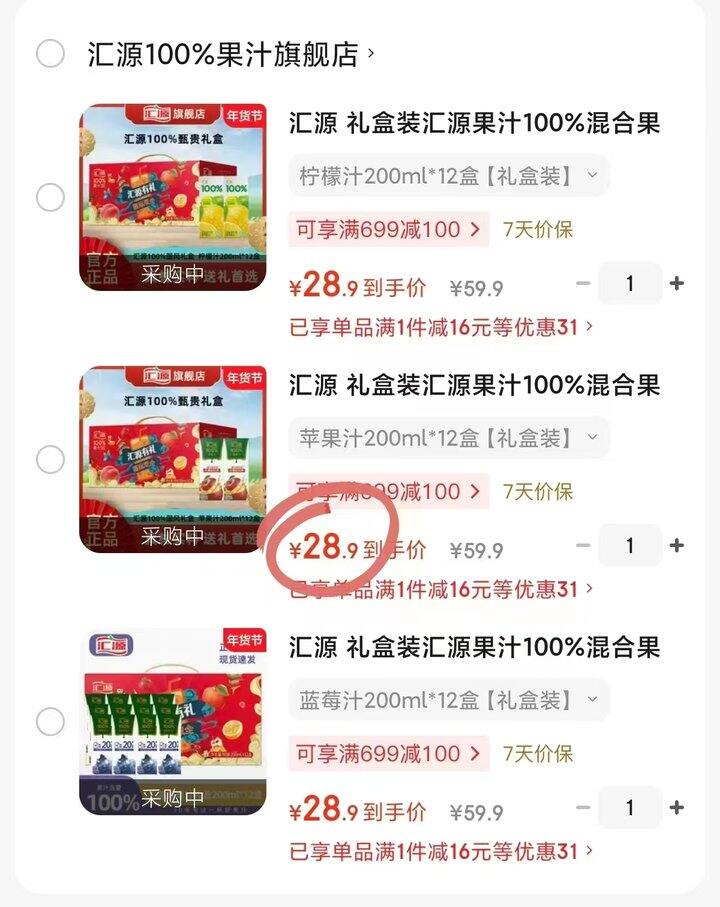Expand discount details under the 苹果汁 item
The width and height of the screenshot is (720, 907).
coord(441,590)
